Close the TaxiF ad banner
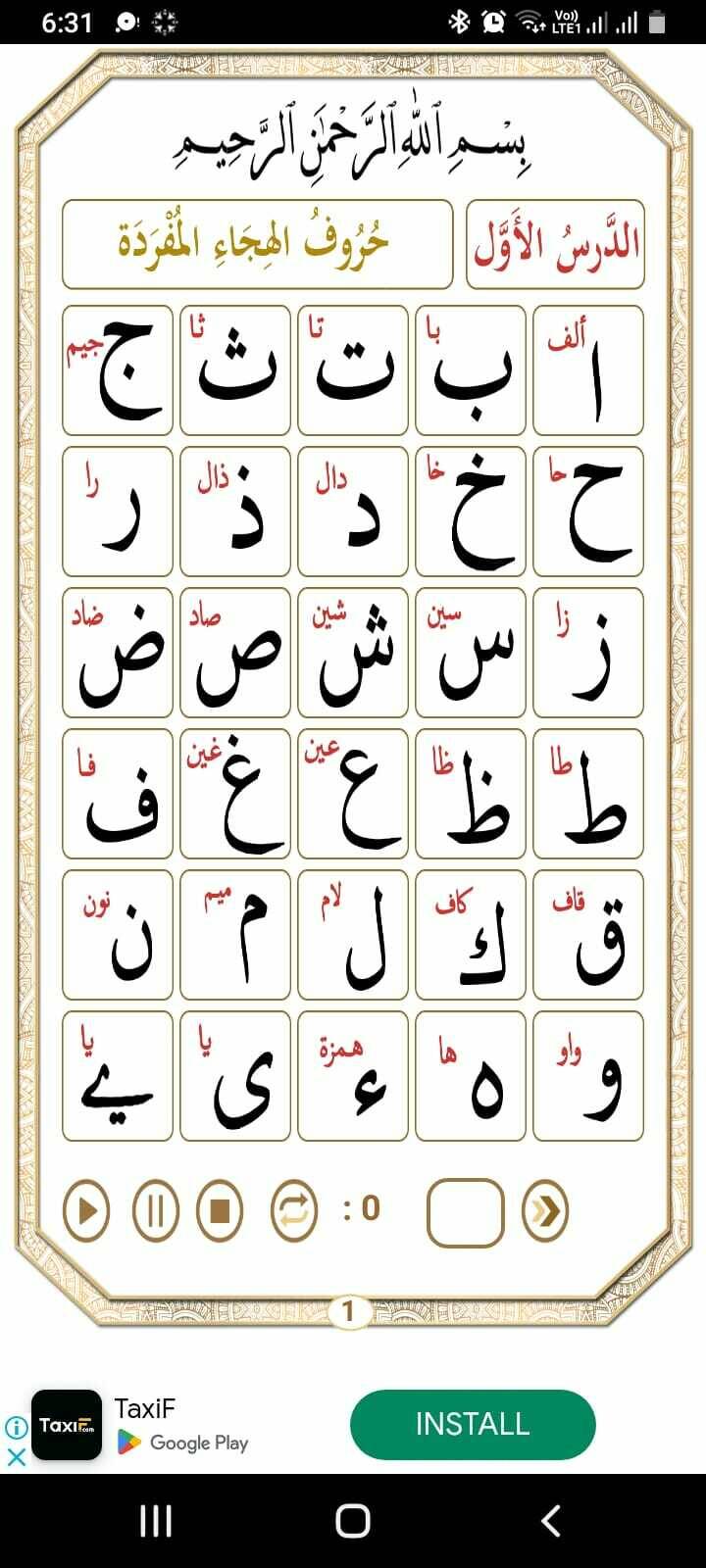The width and height of the screenshot is (706, 1568). 17,1456
